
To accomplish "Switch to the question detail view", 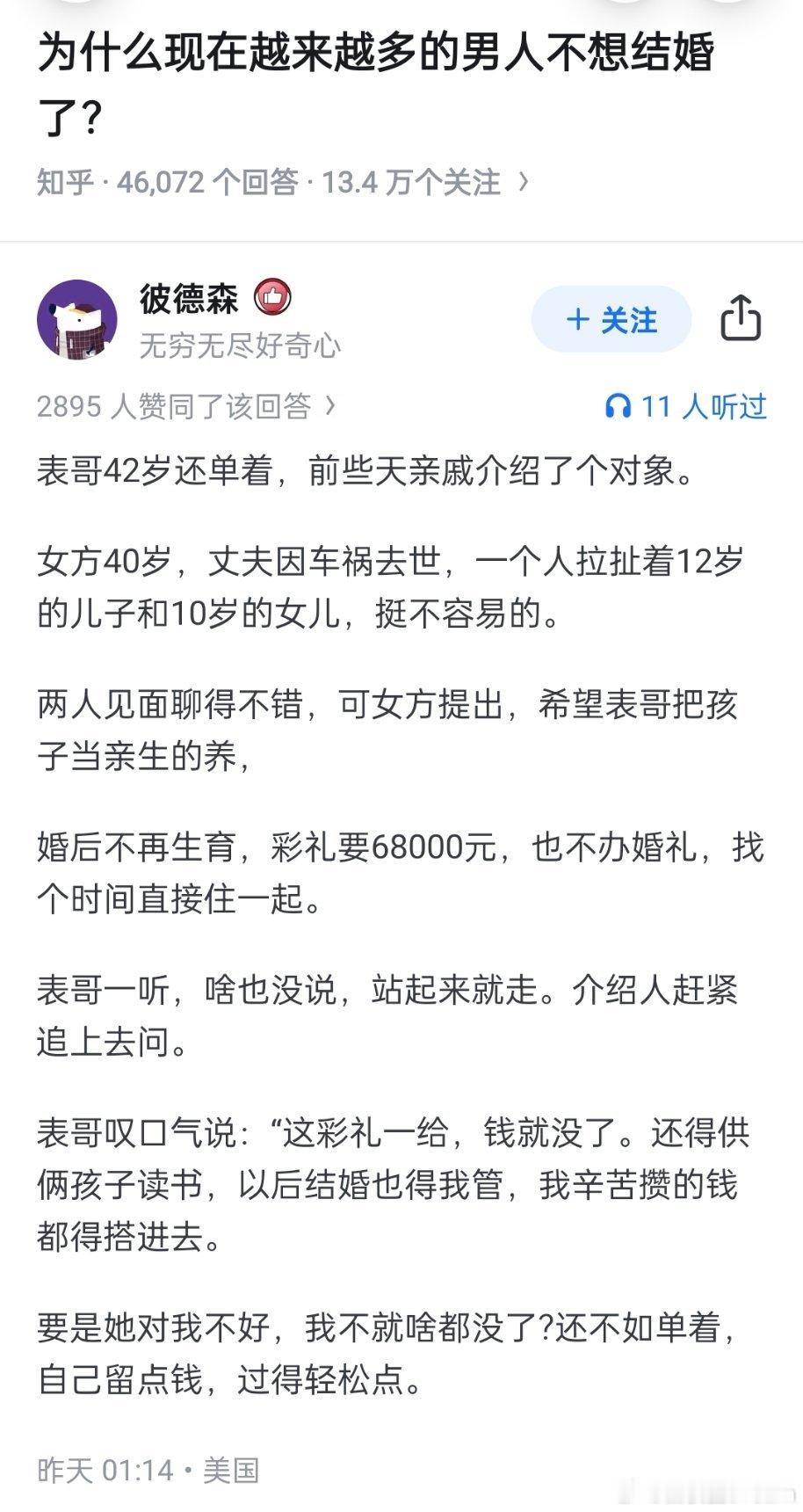I will (x=378, y=79).
